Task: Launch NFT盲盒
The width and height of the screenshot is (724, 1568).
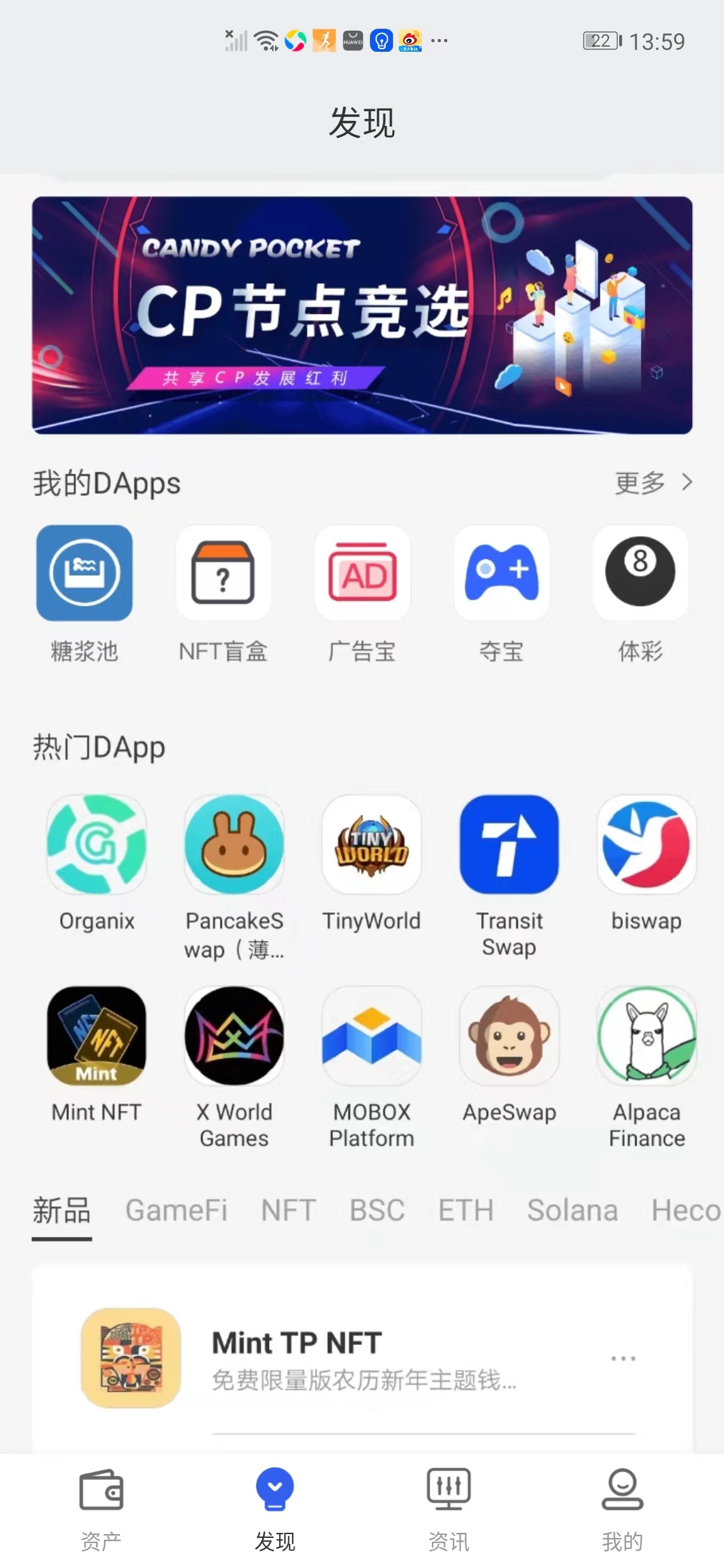Action: pyautogui.click(x=223, y=573)
